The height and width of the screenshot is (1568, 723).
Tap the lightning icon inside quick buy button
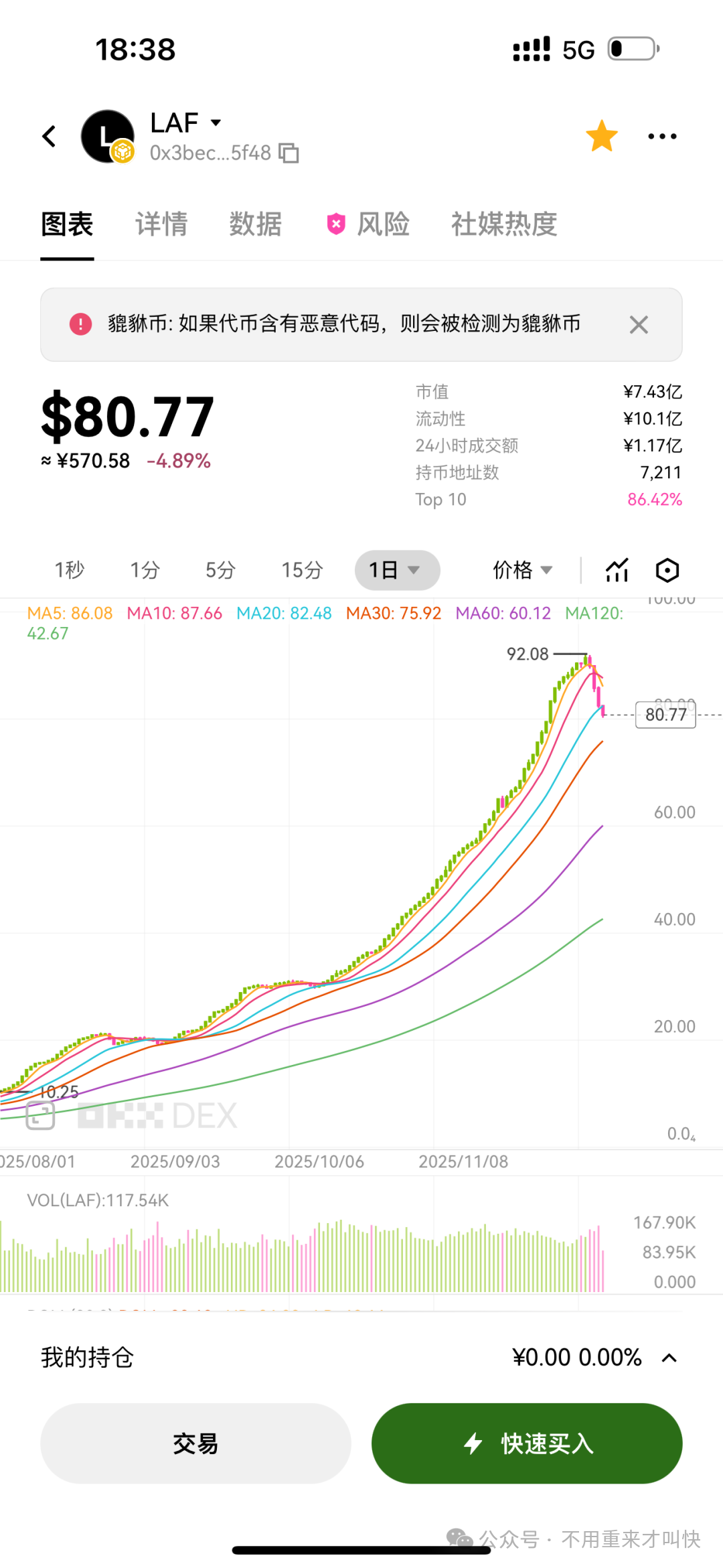point(473,1445)
